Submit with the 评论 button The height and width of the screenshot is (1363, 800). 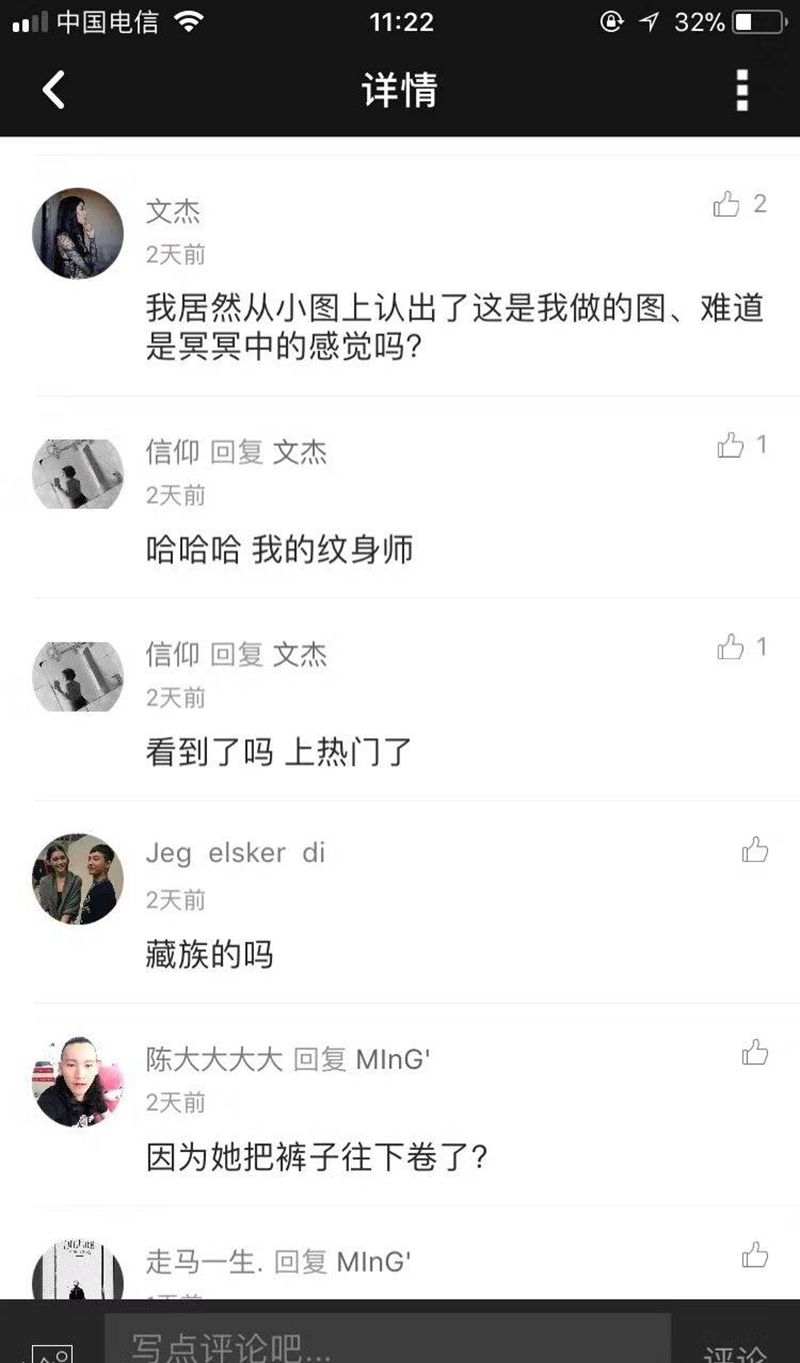click(x=735, y=1350)
